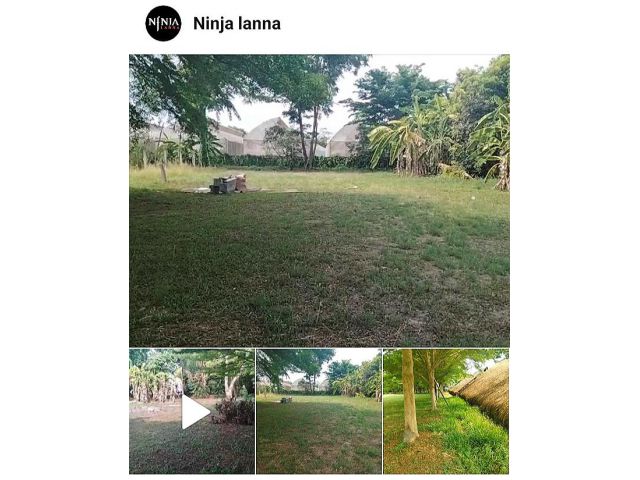
Task: Play the video thumbnail in the post
Action: [192, 411]
